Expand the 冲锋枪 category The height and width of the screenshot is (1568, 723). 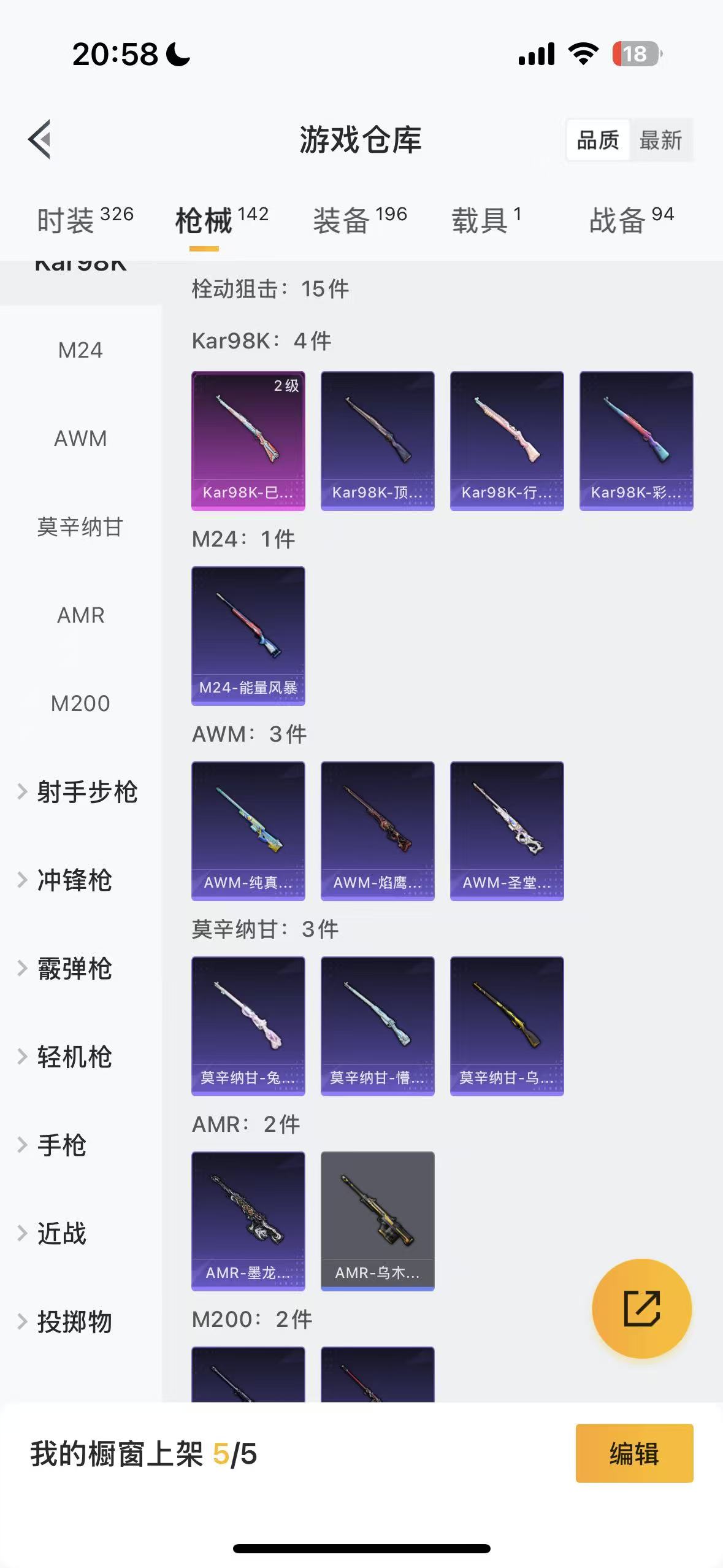(74, 880)
